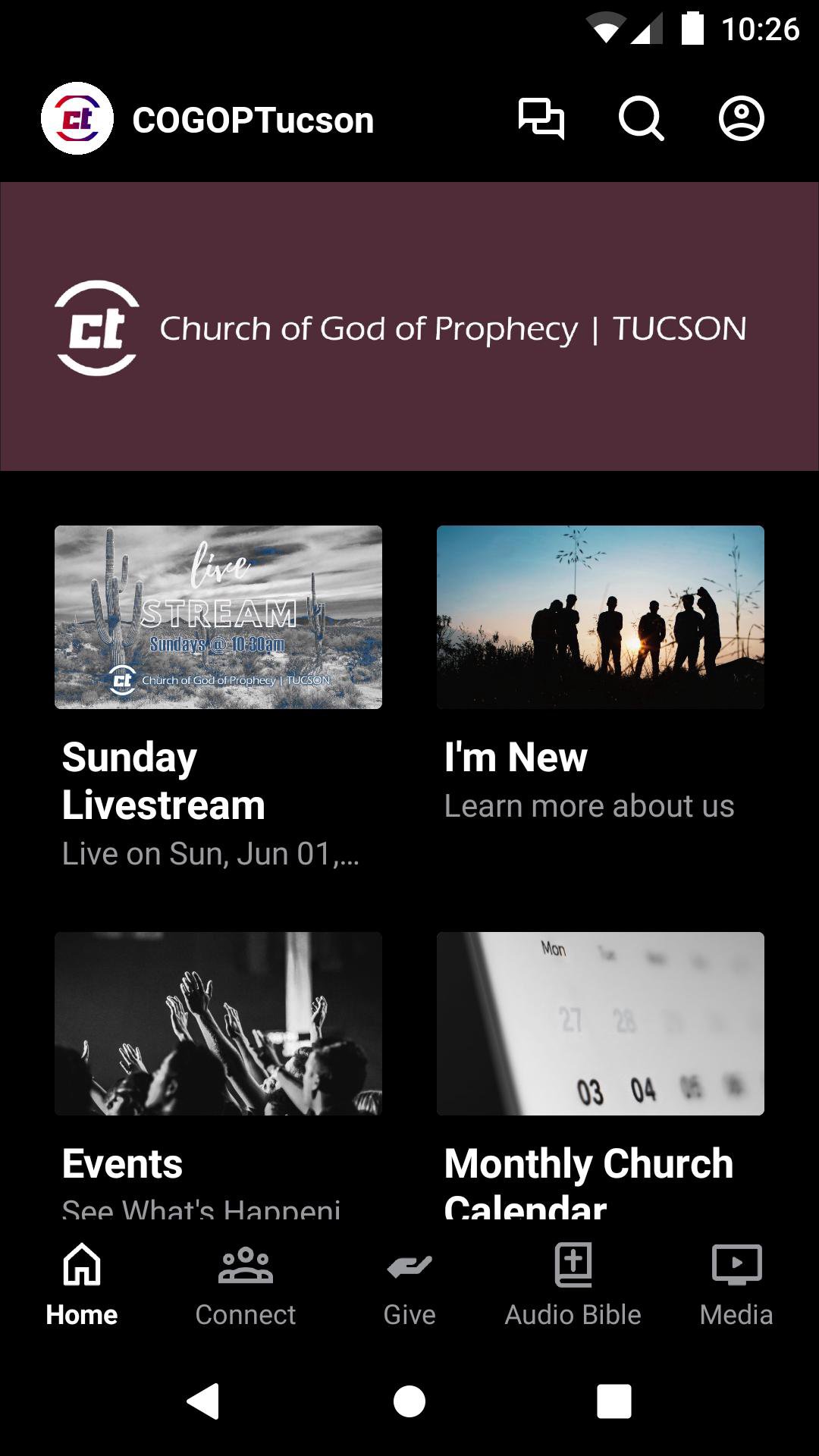Open the search icon
819x1456 pixels.
[x=641, y=119]
